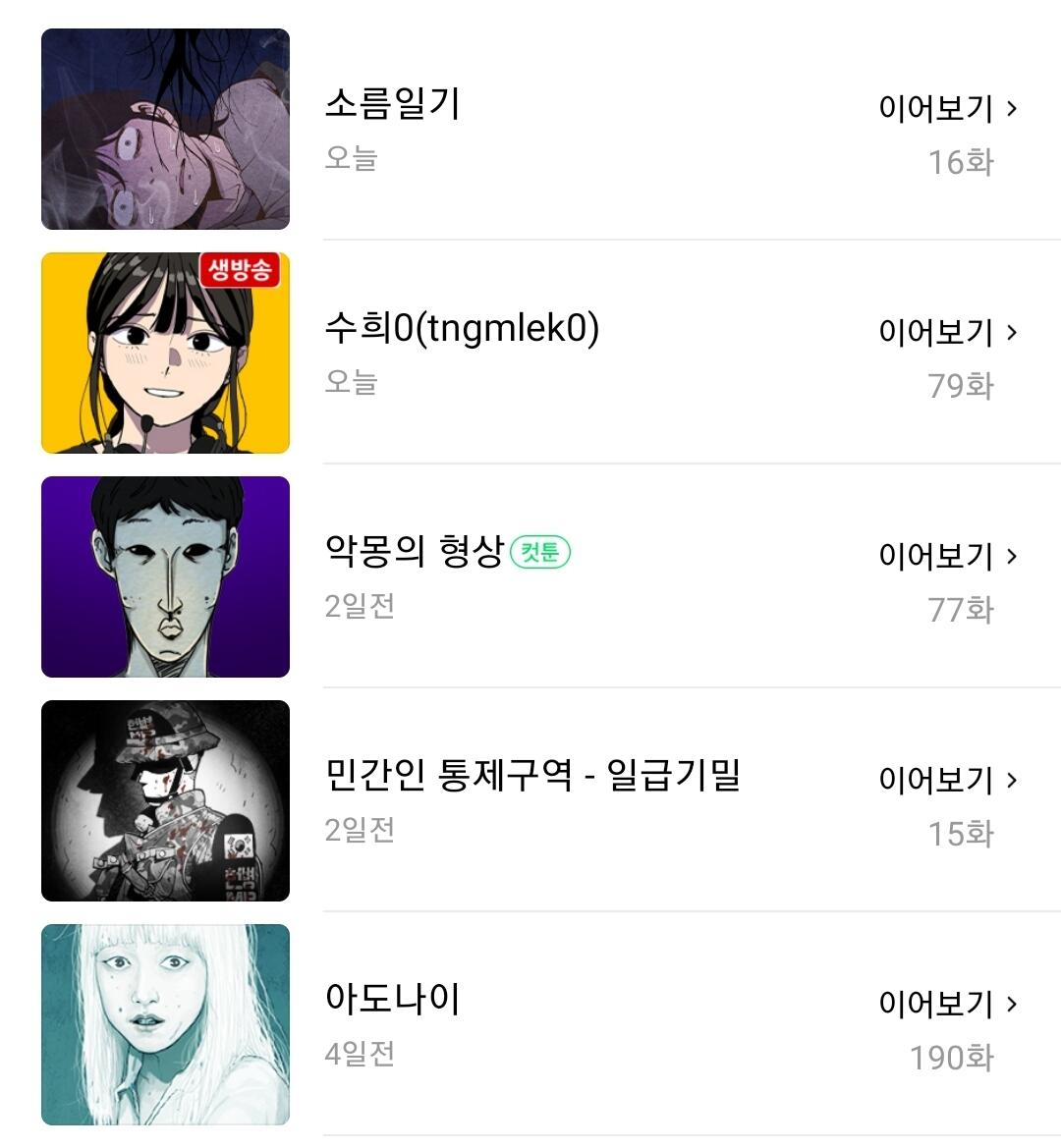
Task: Open the 수희0(tngmlek0) webtoon thumbnail
Action: (165, 353)
